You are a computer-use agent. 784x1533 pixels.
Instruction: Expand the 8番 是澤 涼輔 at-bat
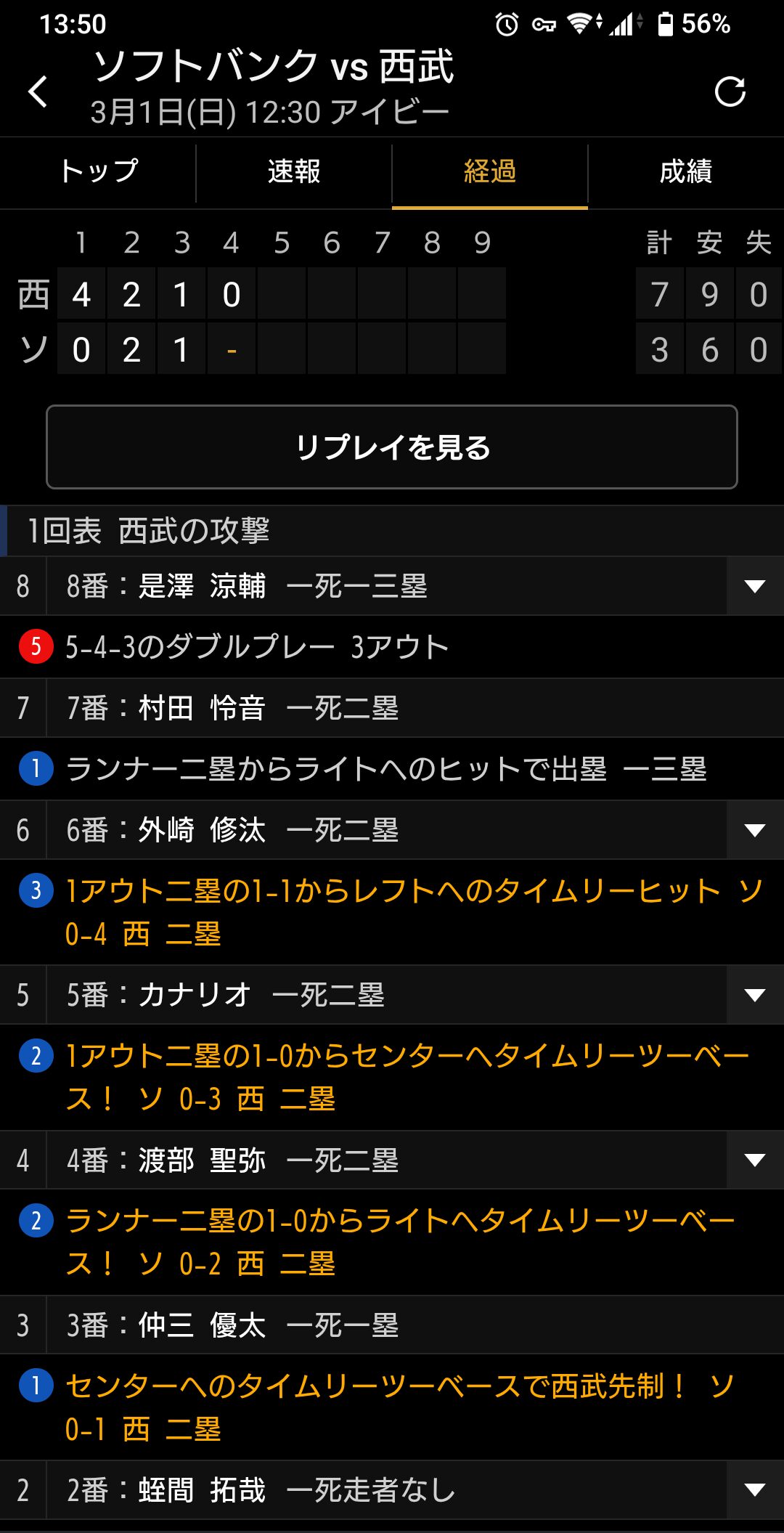(755, 587)
